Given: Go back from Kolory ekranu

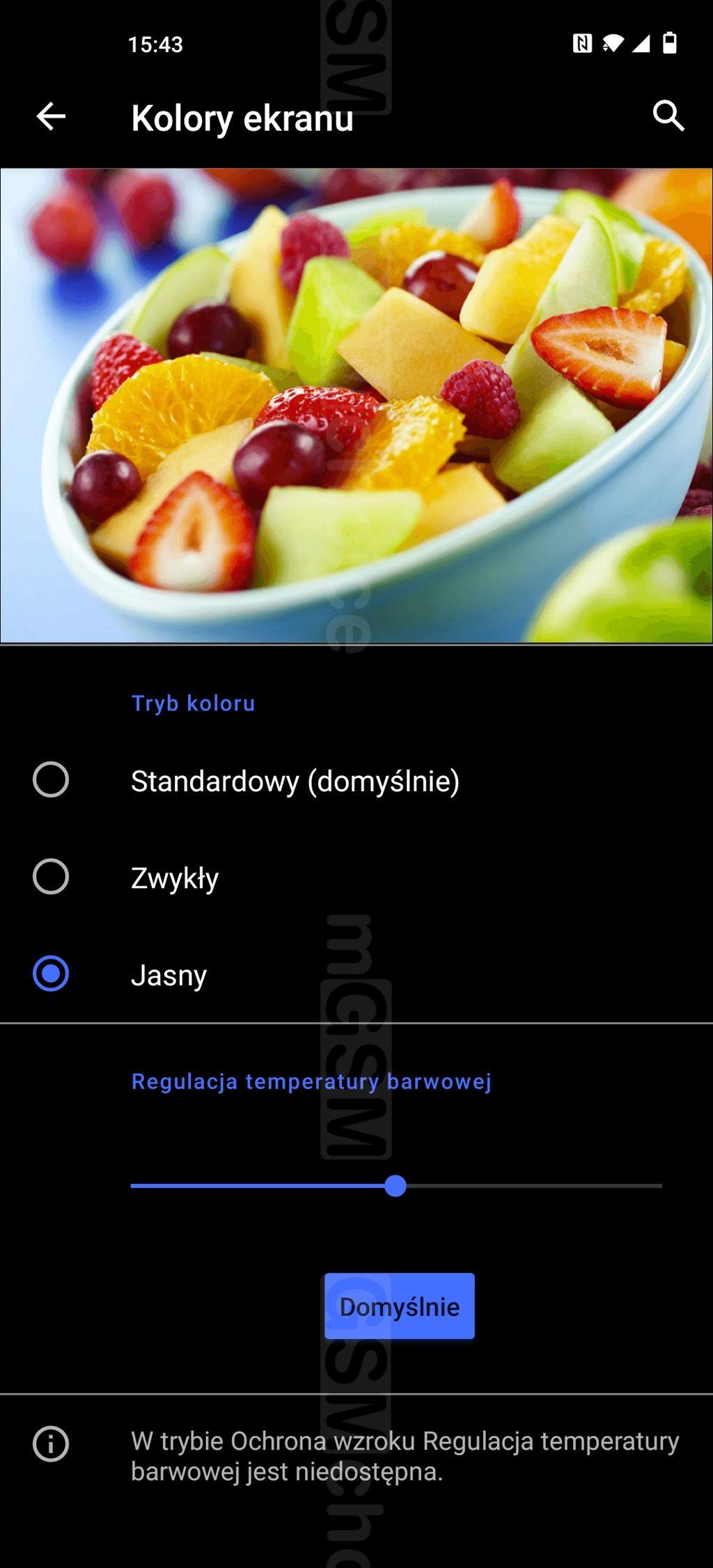Looking at the screenshot, I should 51,116.
